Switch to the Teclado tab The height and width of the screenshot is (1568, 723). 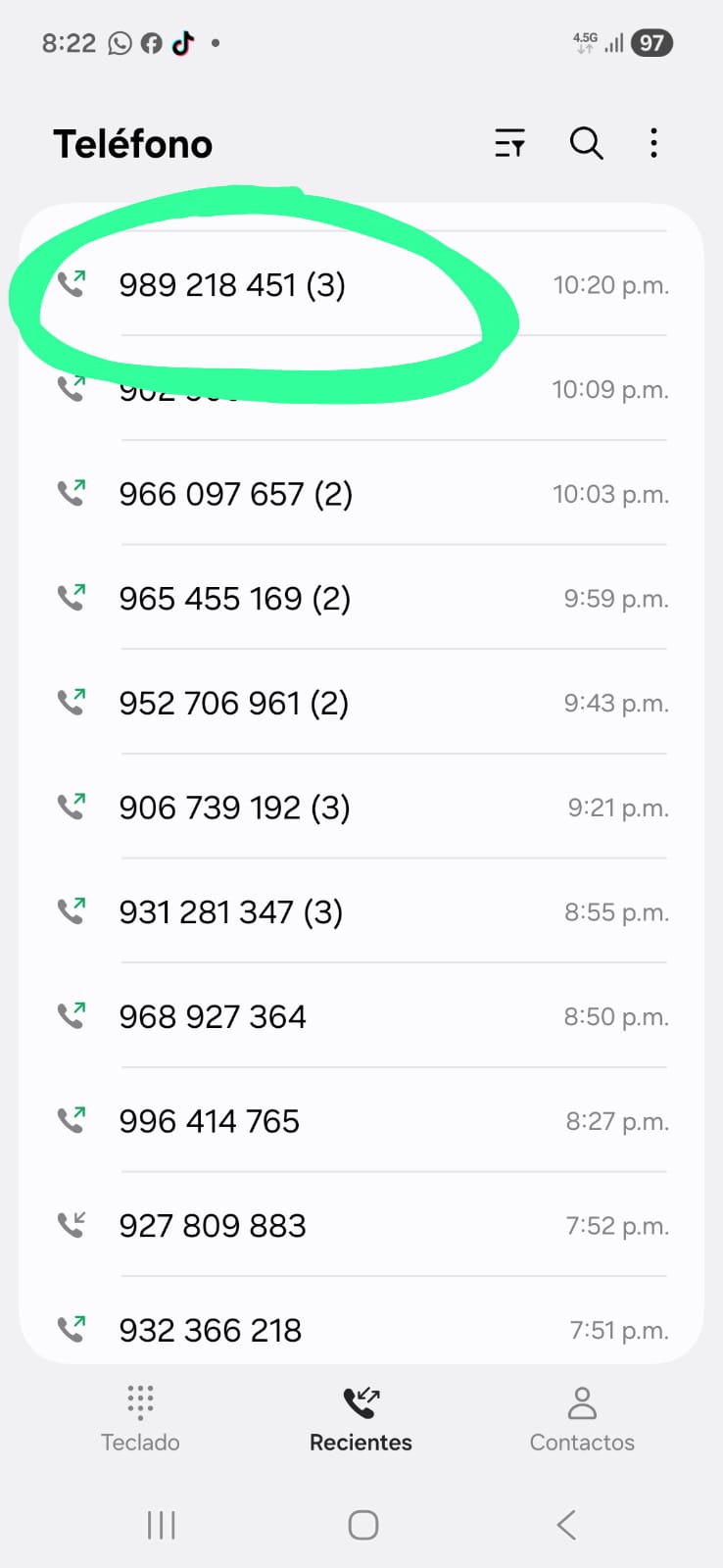pyautogui.click(x=140, y=1417)
